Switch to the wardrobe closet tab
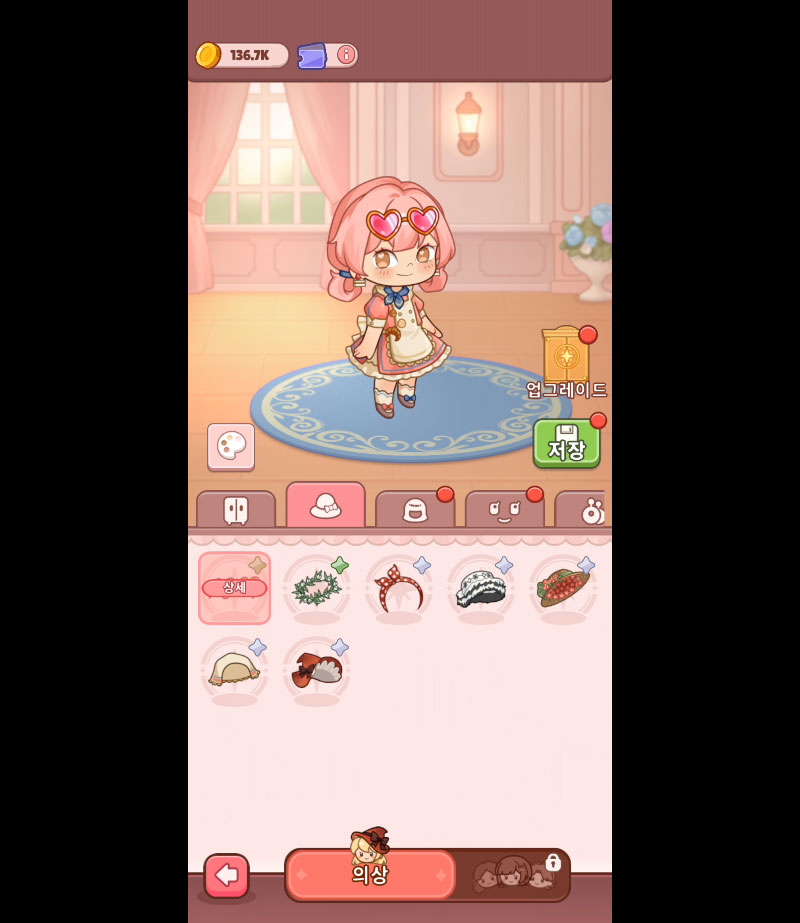This screenshot has width=800, height=923. click(236, 510)
